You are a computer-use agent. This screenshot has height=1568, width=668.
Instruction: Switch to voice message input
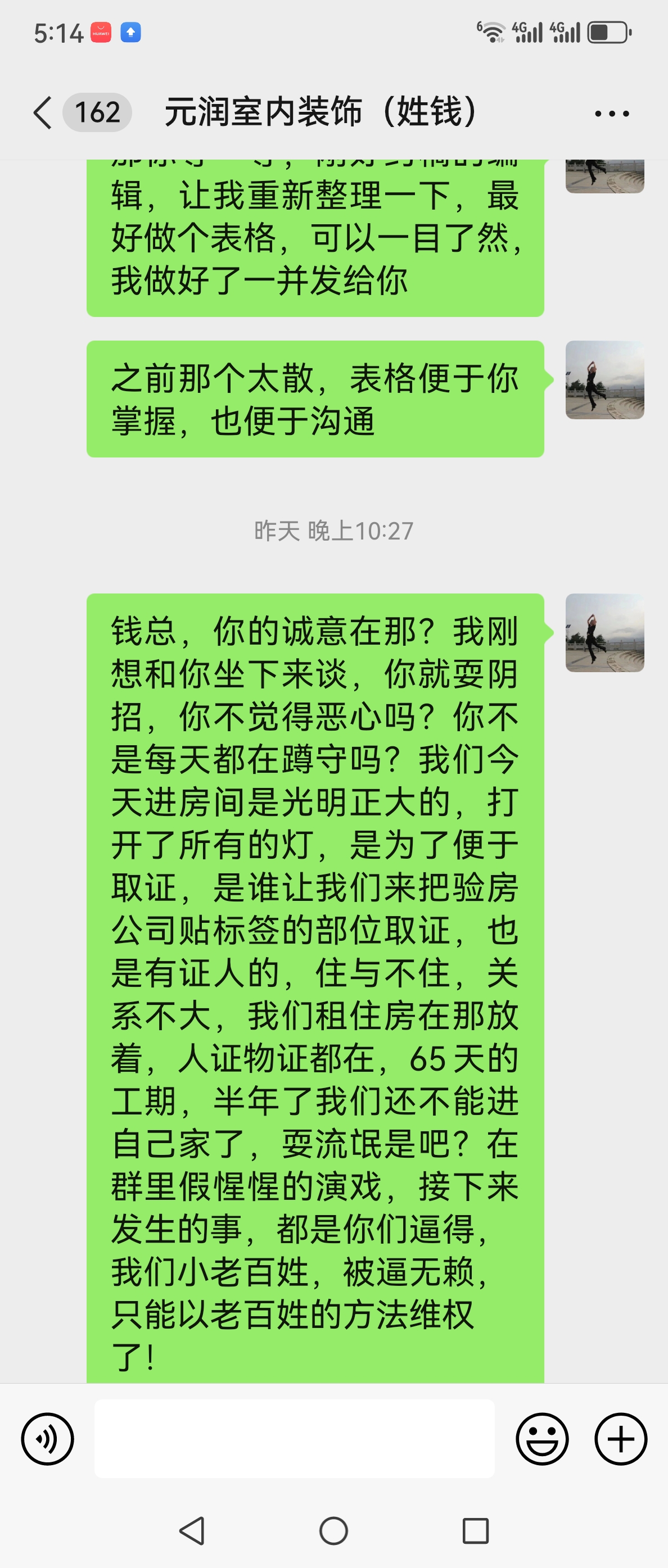47,1439
